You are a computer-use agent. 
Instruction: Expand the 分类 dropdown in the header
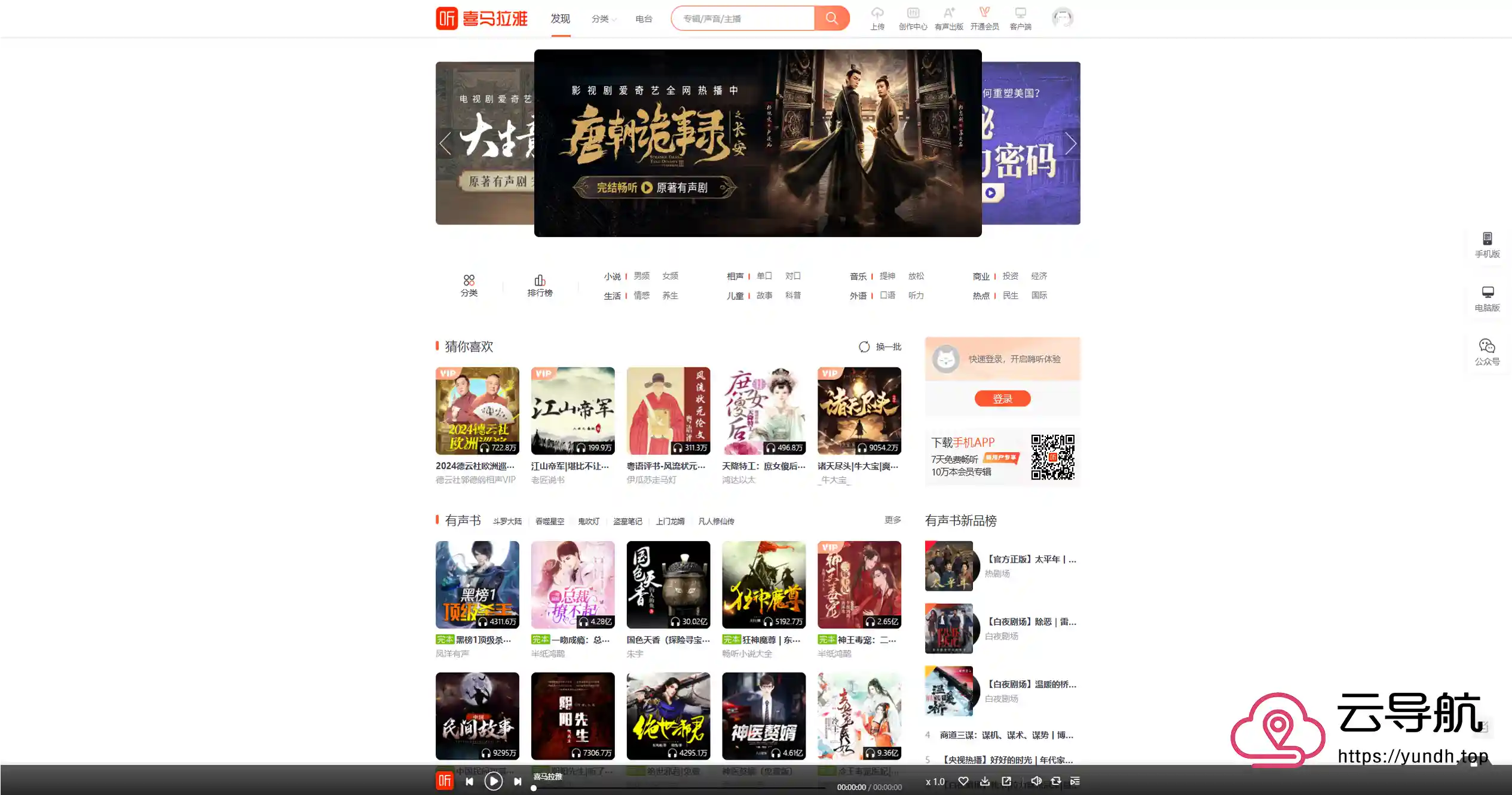604,19
